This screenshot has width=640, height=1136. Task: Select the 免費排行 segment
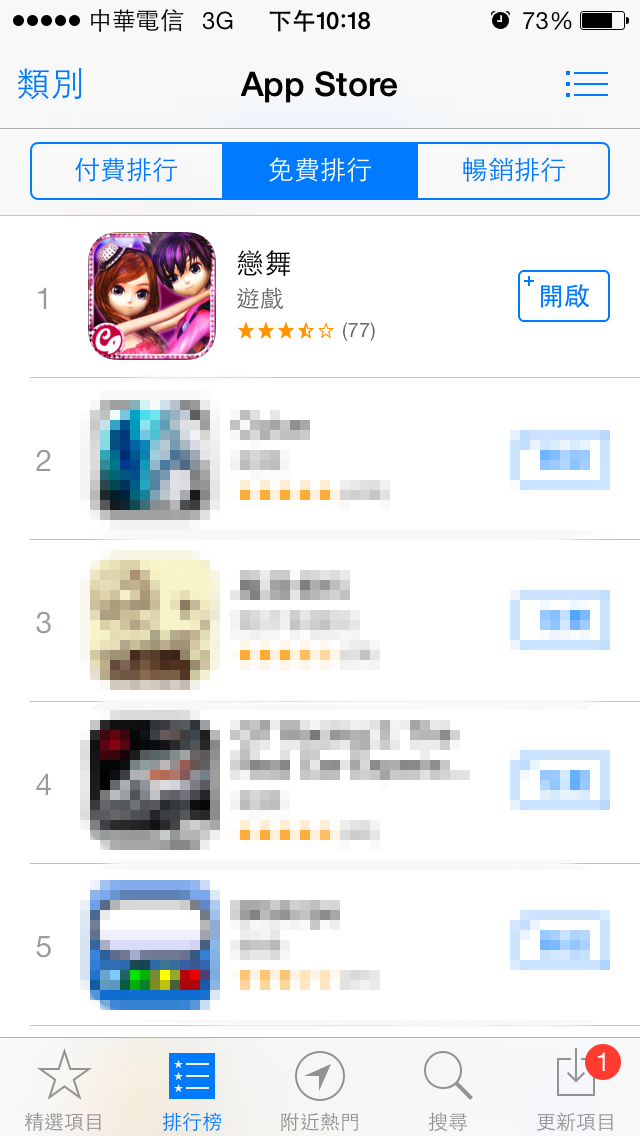point(319,171)
